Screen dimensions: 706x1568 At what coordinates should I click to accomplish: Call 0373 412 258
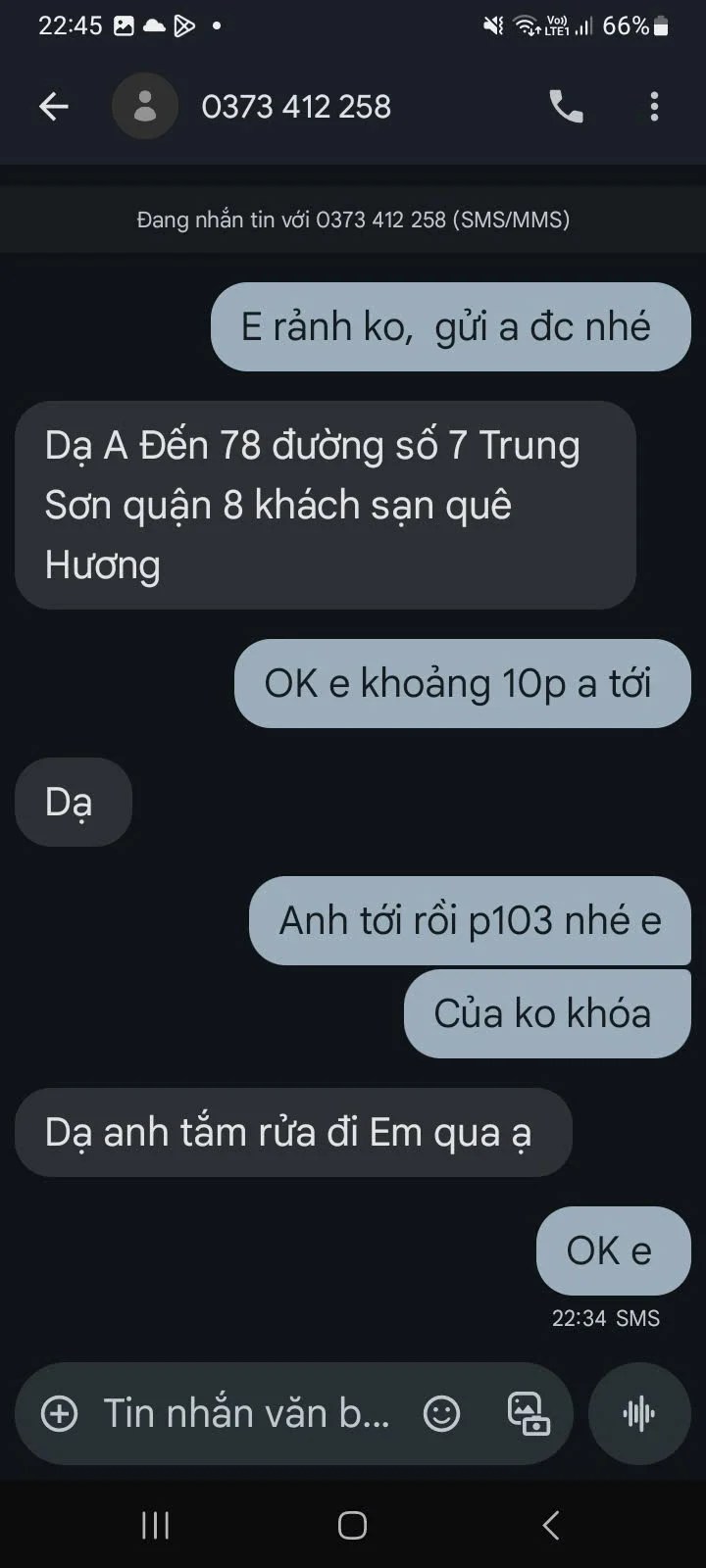[x=566, y=107]
